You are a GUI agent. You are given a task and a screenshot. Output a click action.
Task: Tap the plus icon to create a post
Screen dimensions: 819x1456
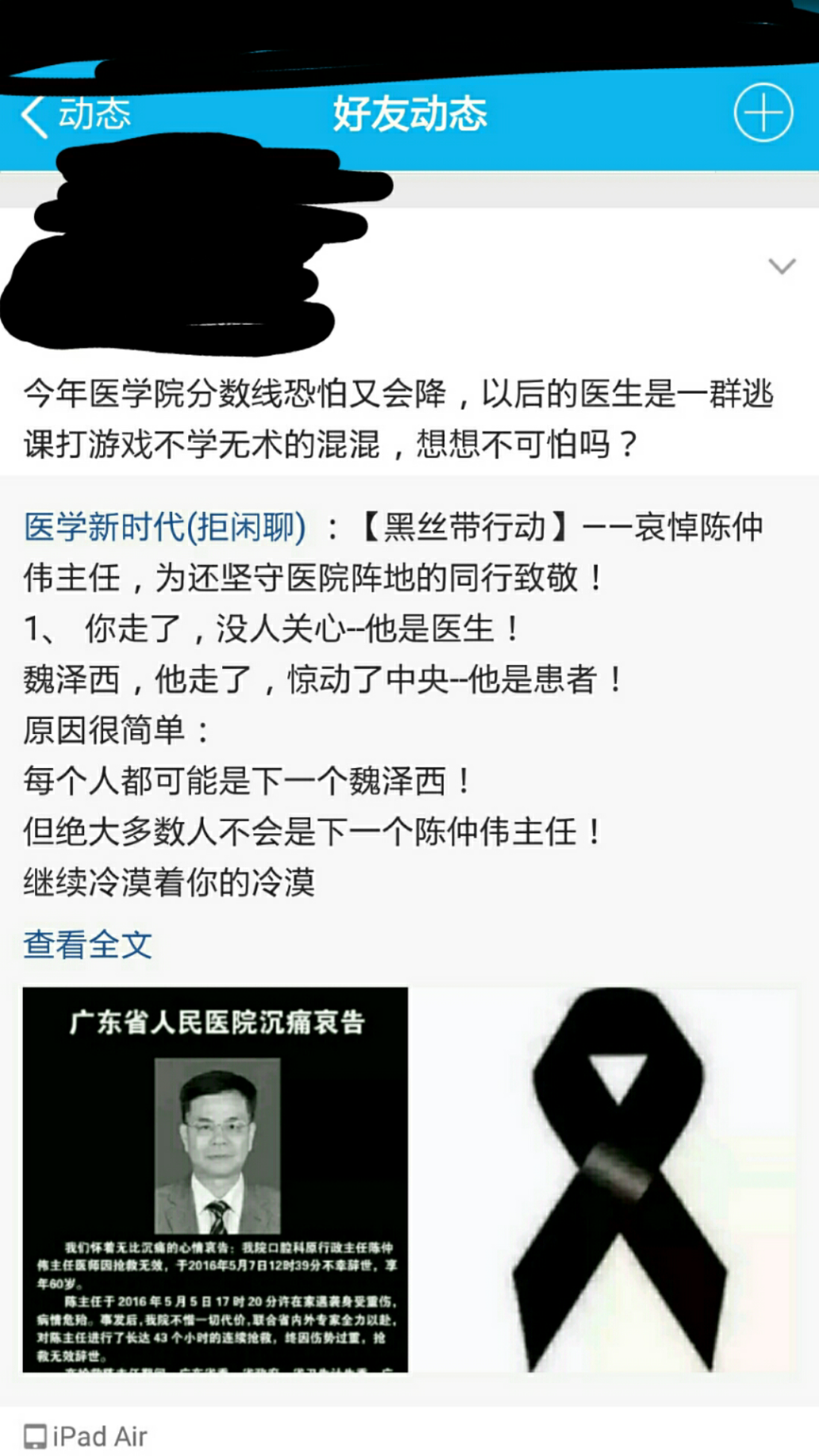pyautogui.click(x=763, y=113)
